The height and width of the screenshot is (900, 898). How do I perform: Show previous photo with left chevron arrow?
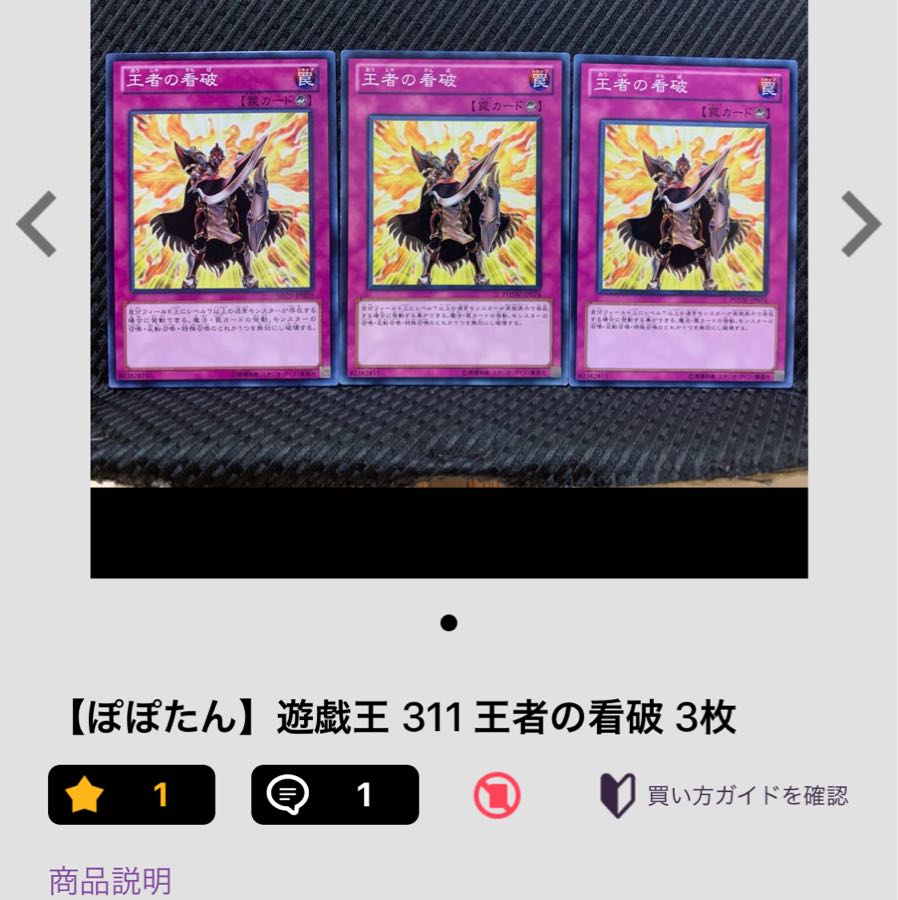36,222
